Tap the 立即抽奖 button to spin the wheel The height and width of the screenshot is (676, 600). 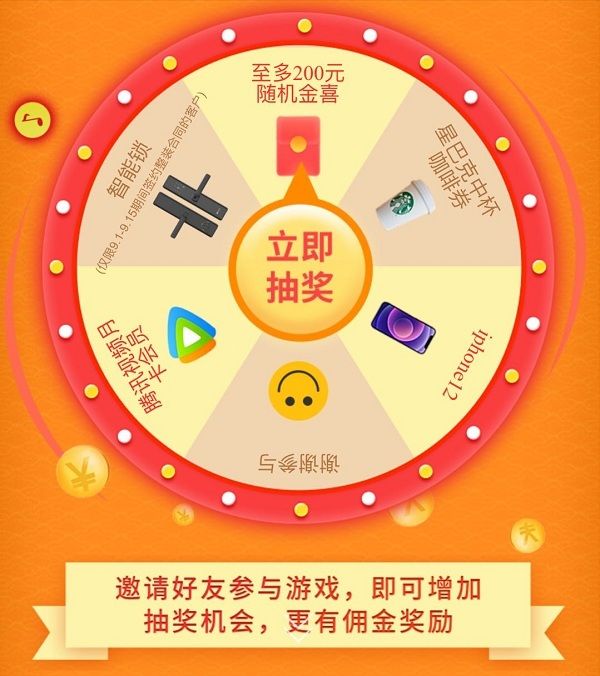pos(298,267)
